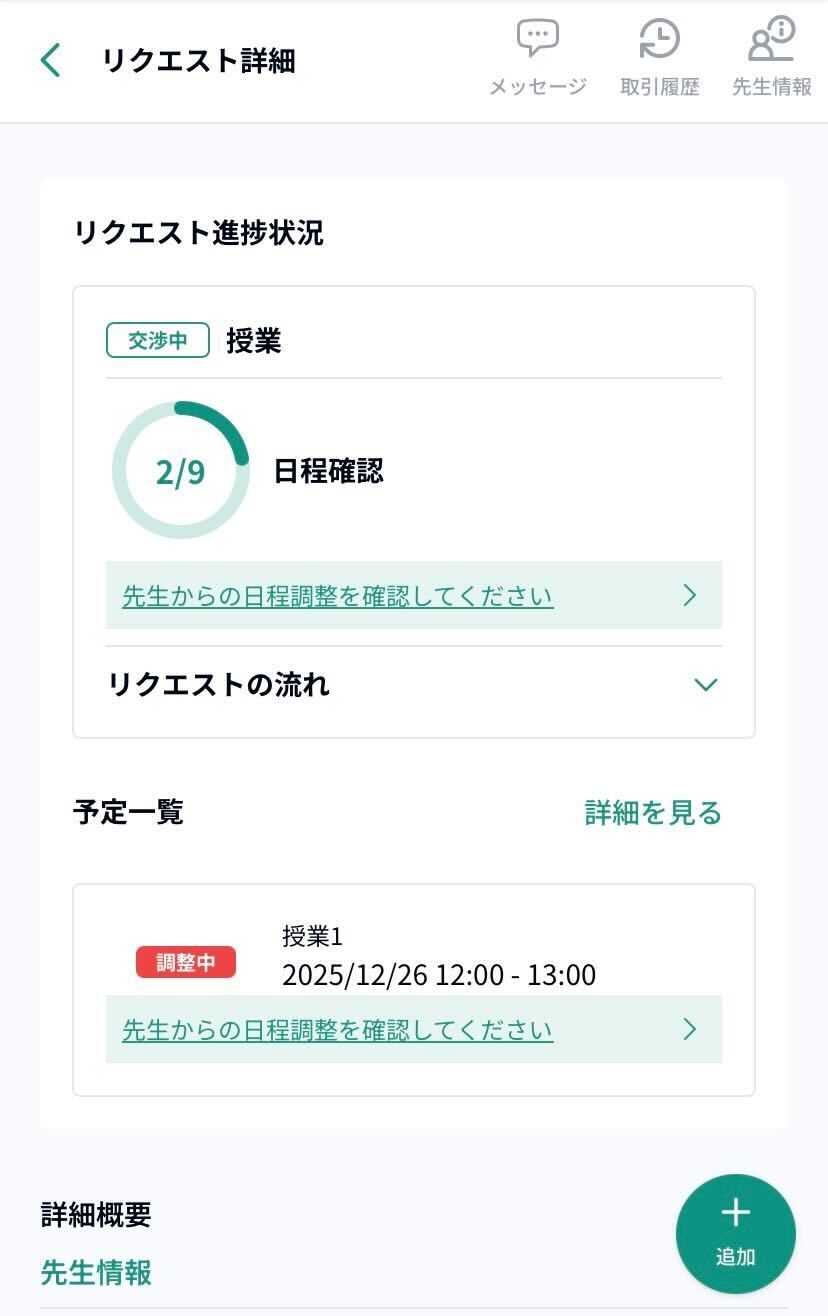This screenshot has height=1316, width=828.
Task: Open schedule confirmation link under 日程確認
Action: point(413,596)
